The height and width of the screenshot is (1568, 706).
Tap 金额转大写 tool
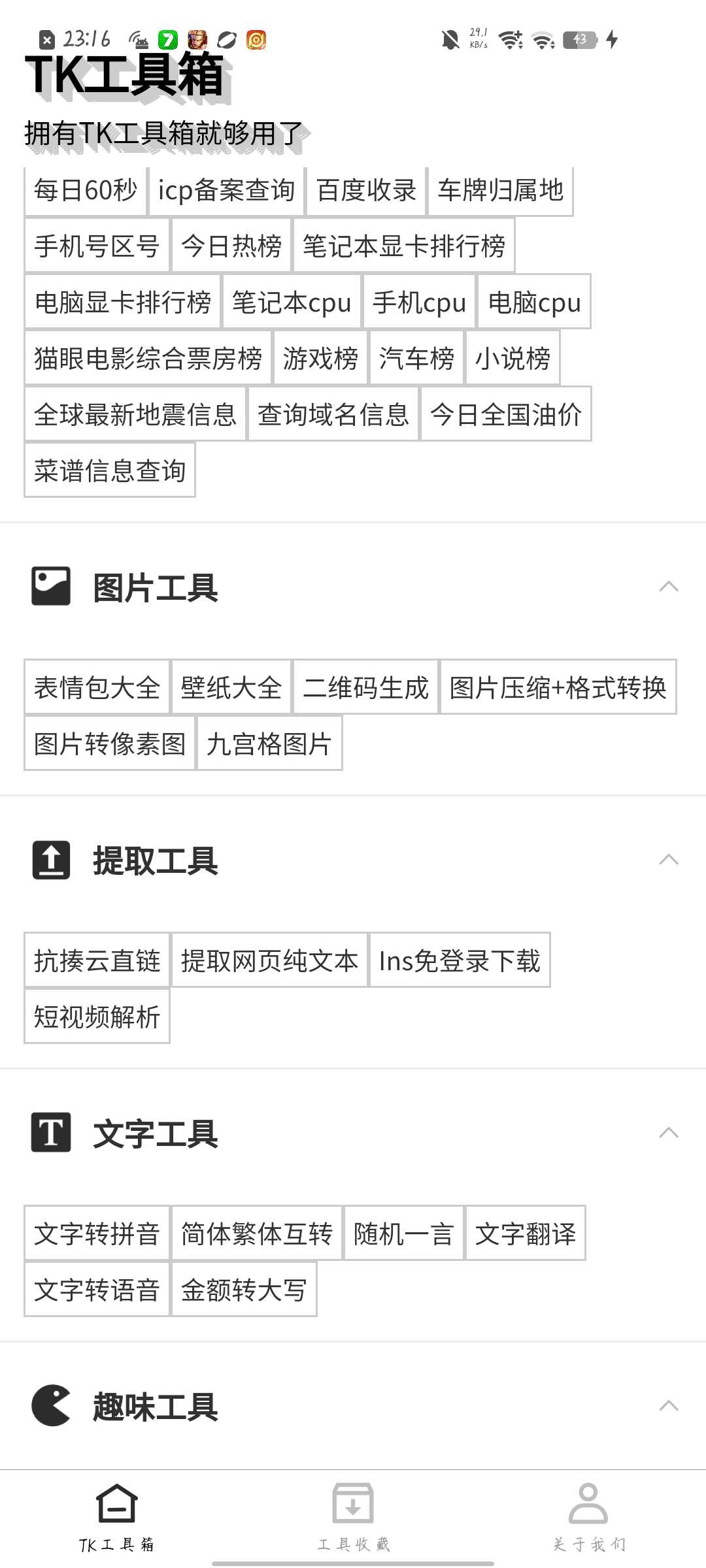[x=244, y=1290]
